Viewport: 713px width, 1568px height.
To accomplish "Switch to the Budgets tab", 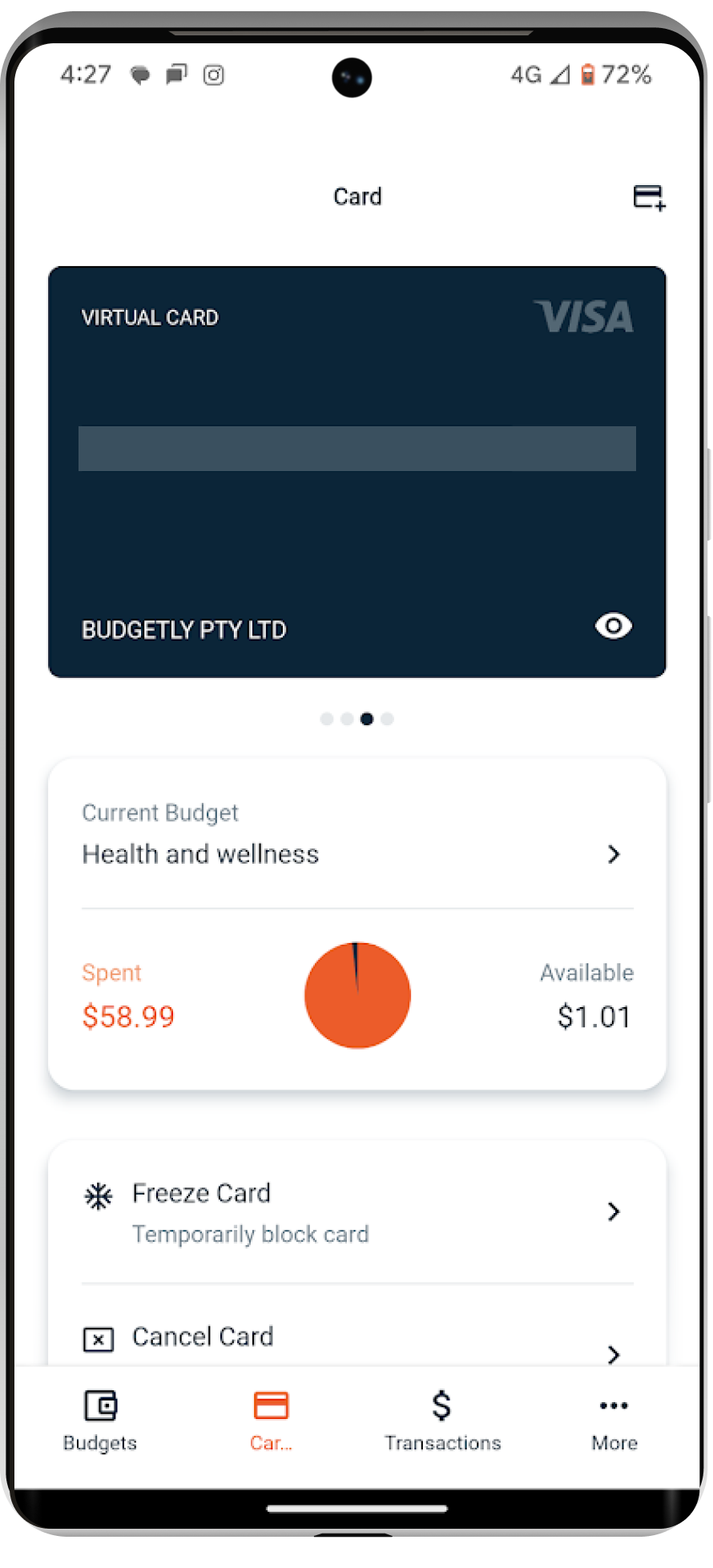I will point(100,1421).
